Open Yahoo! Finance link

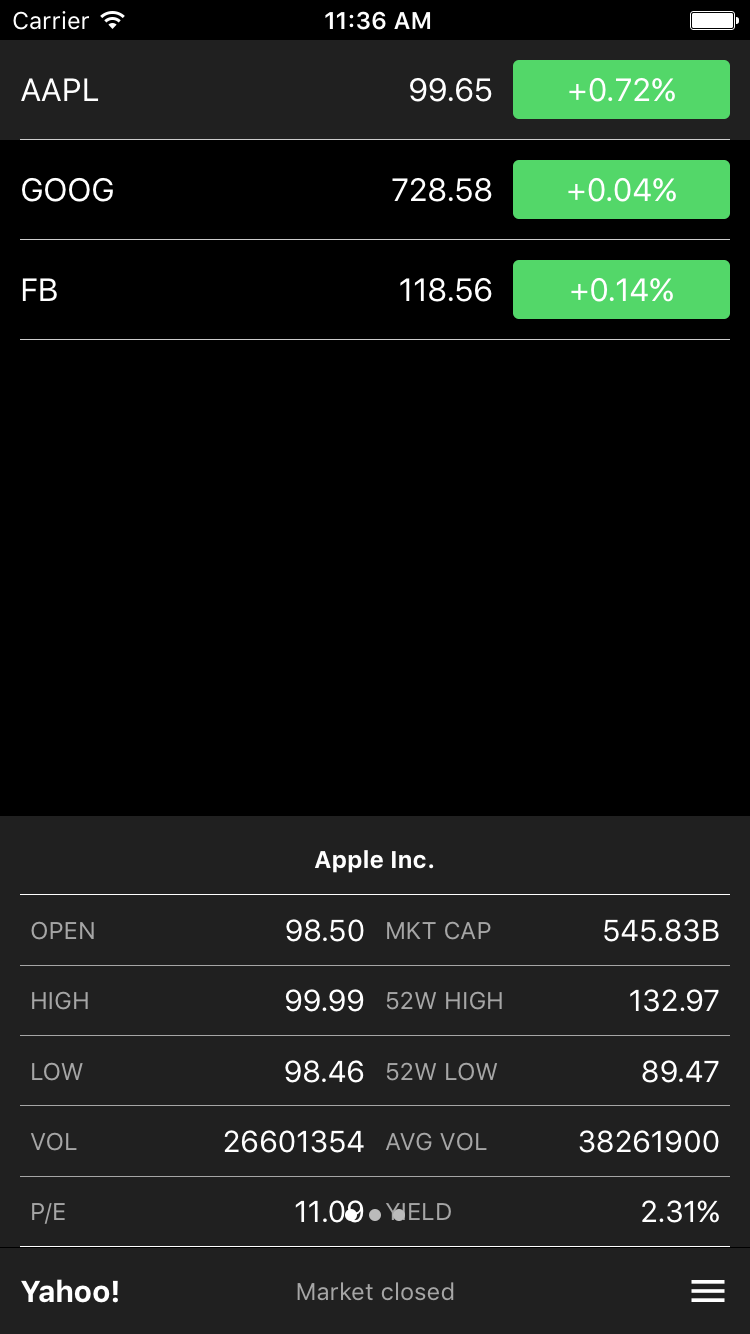point(70,1291)
